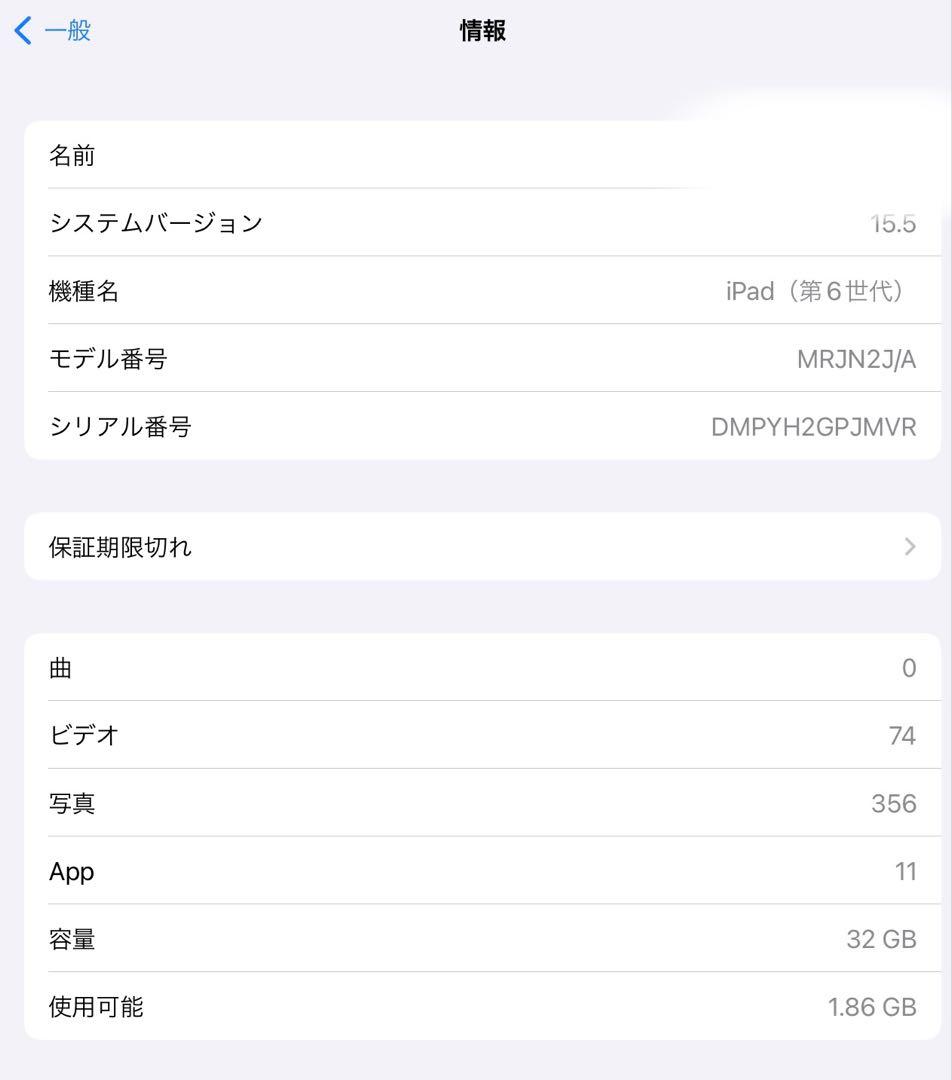The image size is (952, 1080).
Task: Select the ビデオ row showing 74
Action: (400, 735)
